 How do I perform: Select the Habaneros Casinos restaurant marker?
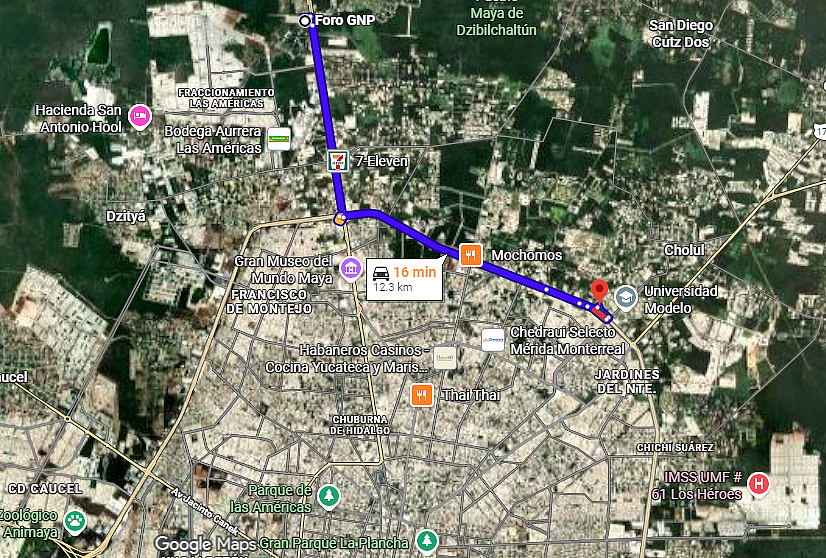point(444,358)
